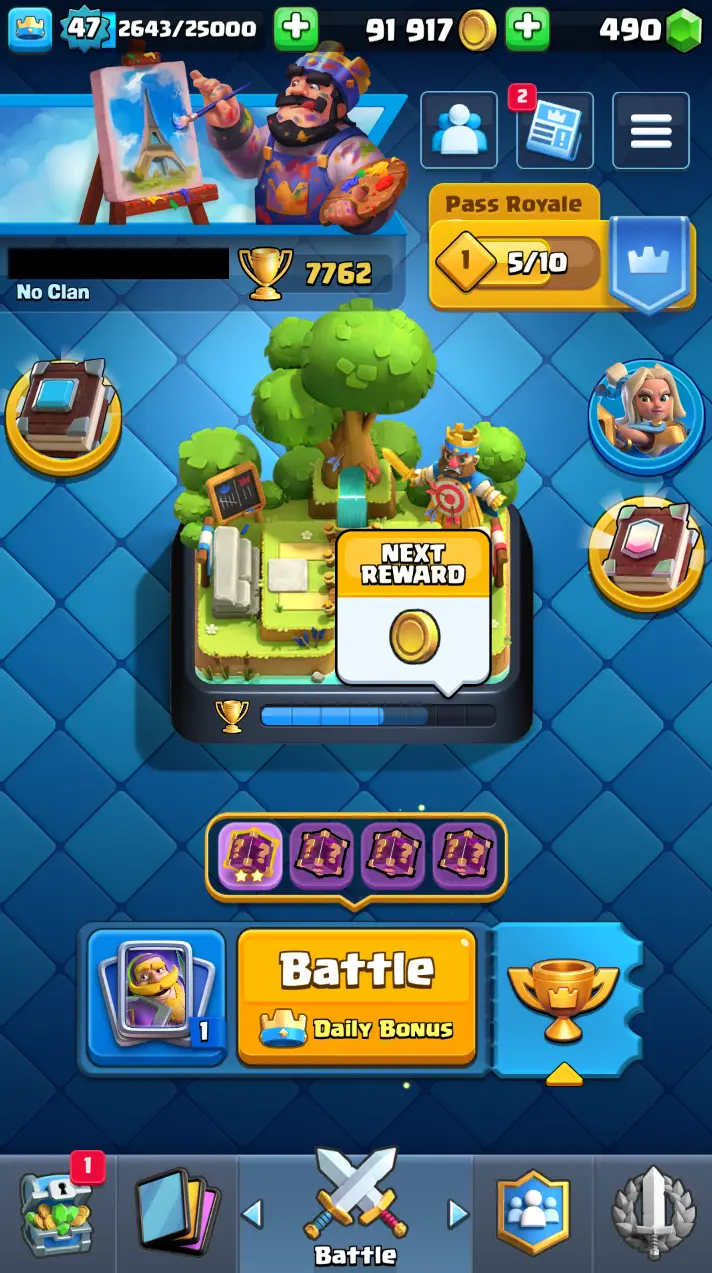
Task: Open the trophy game mode selector
Action: click(564, 998)
